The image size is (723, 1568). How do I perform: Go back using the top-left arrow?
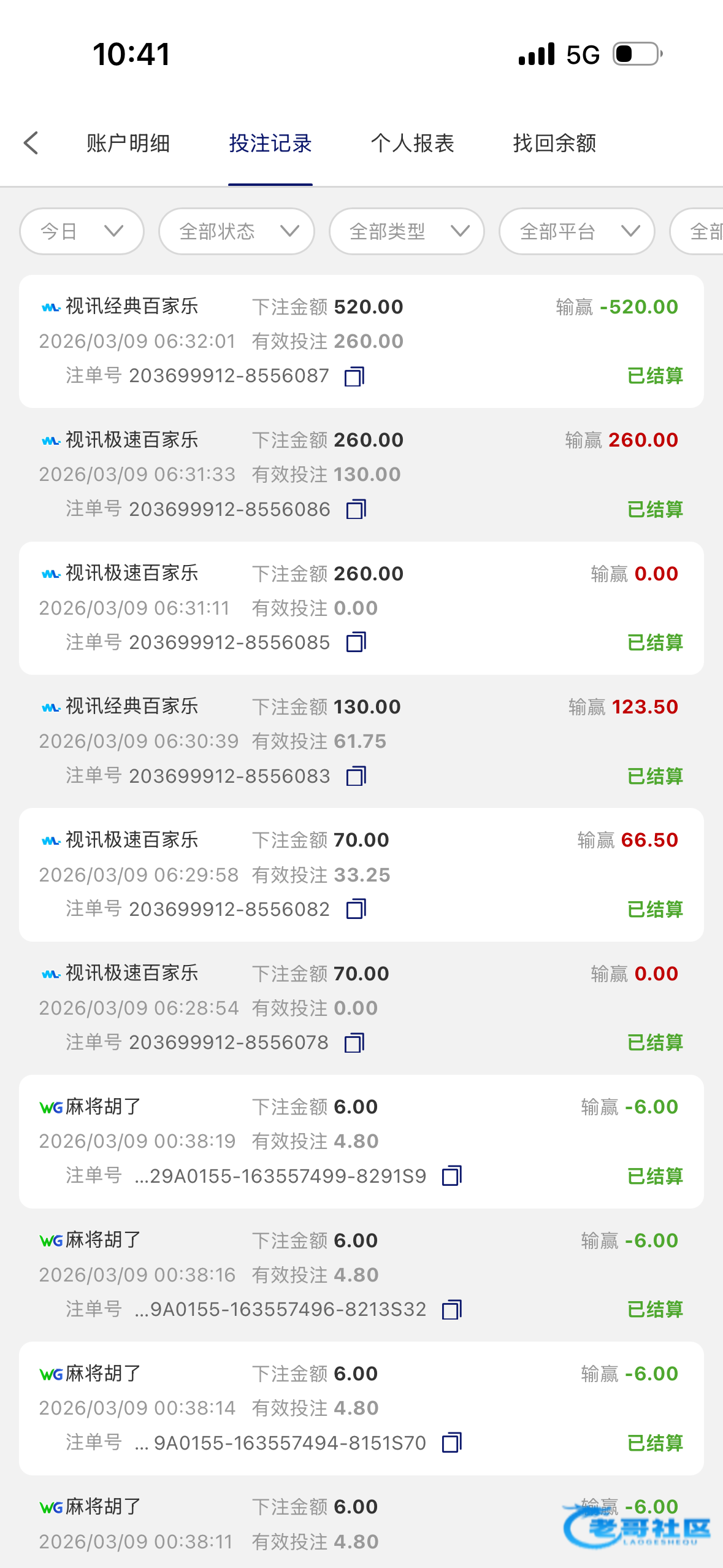point(31,144)
